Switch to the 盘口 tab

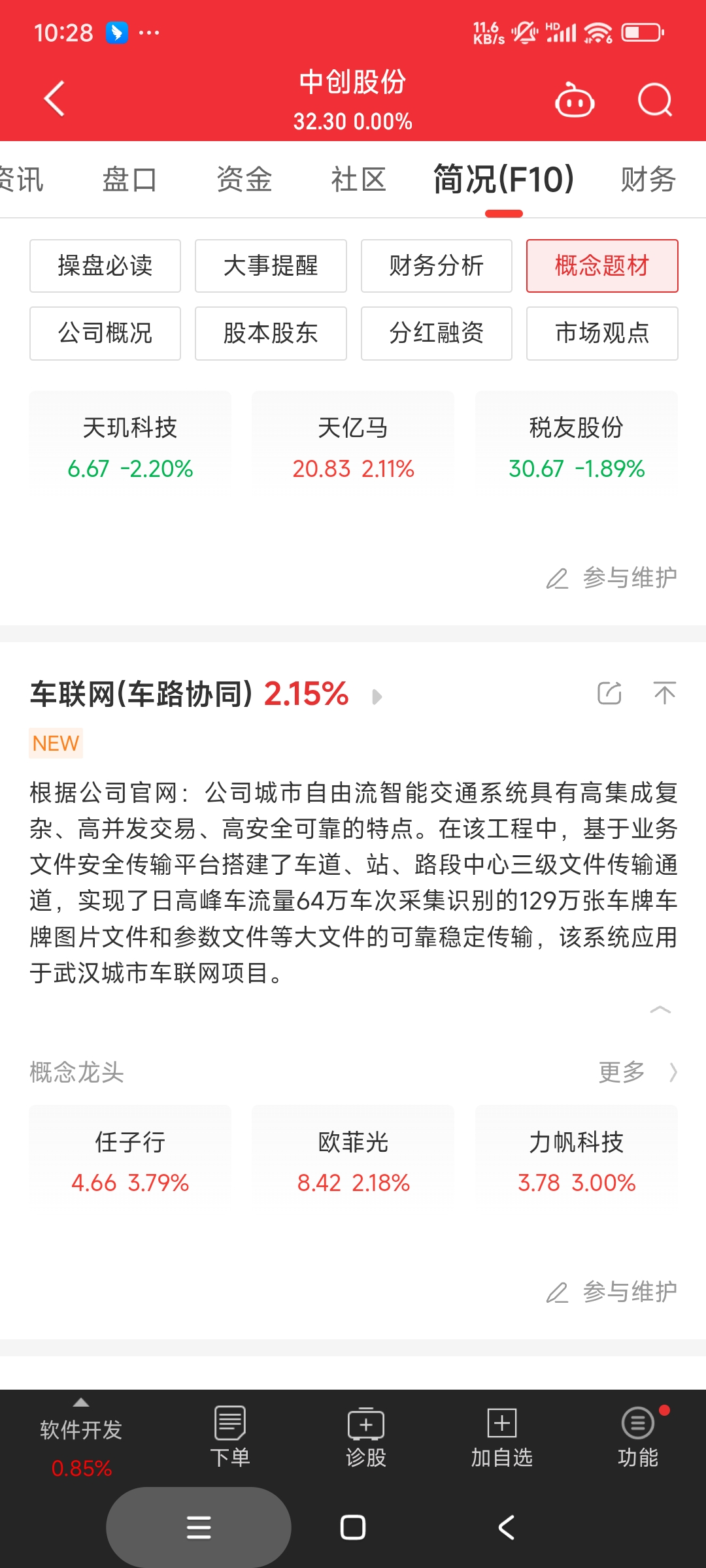129,179
